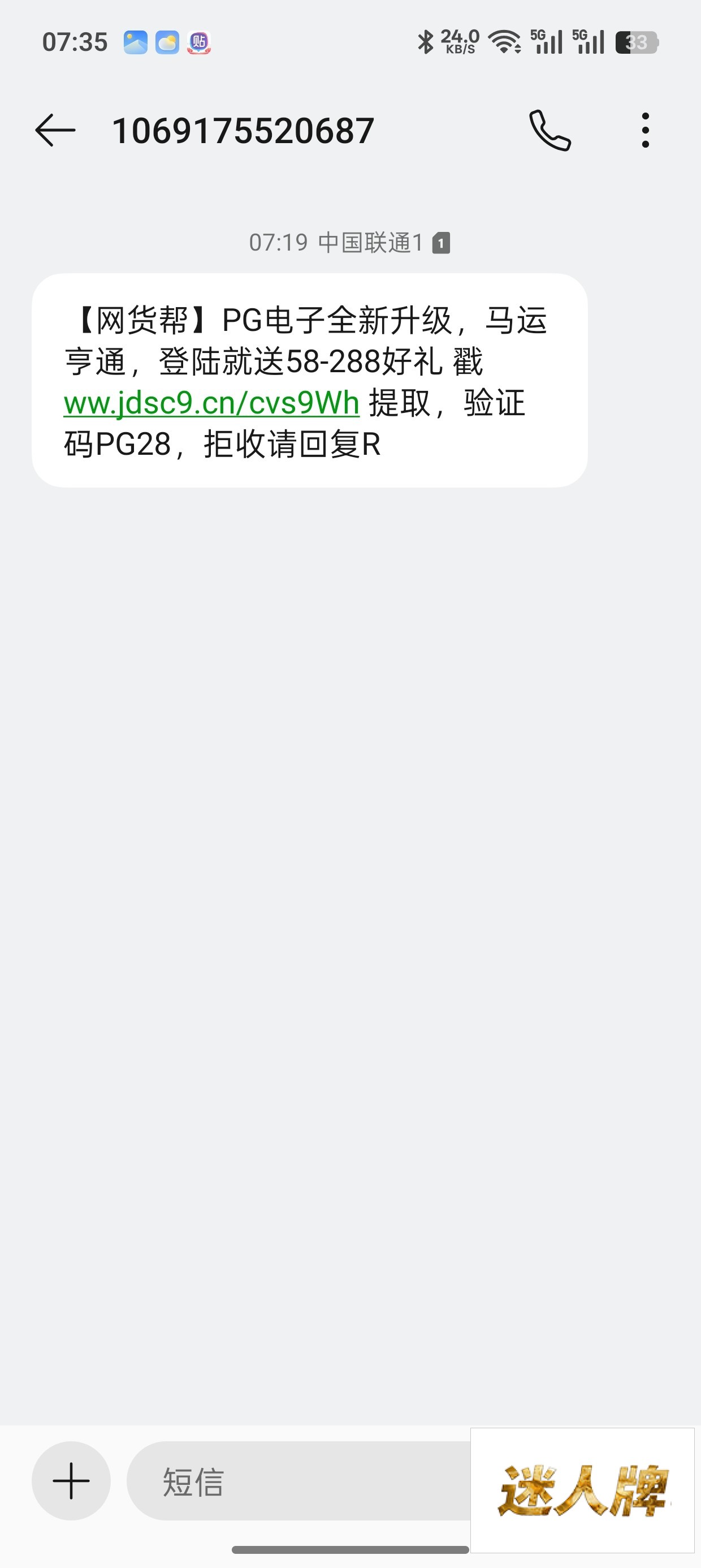
Task: Call the number 1069175520687
Action: (550, 130)
